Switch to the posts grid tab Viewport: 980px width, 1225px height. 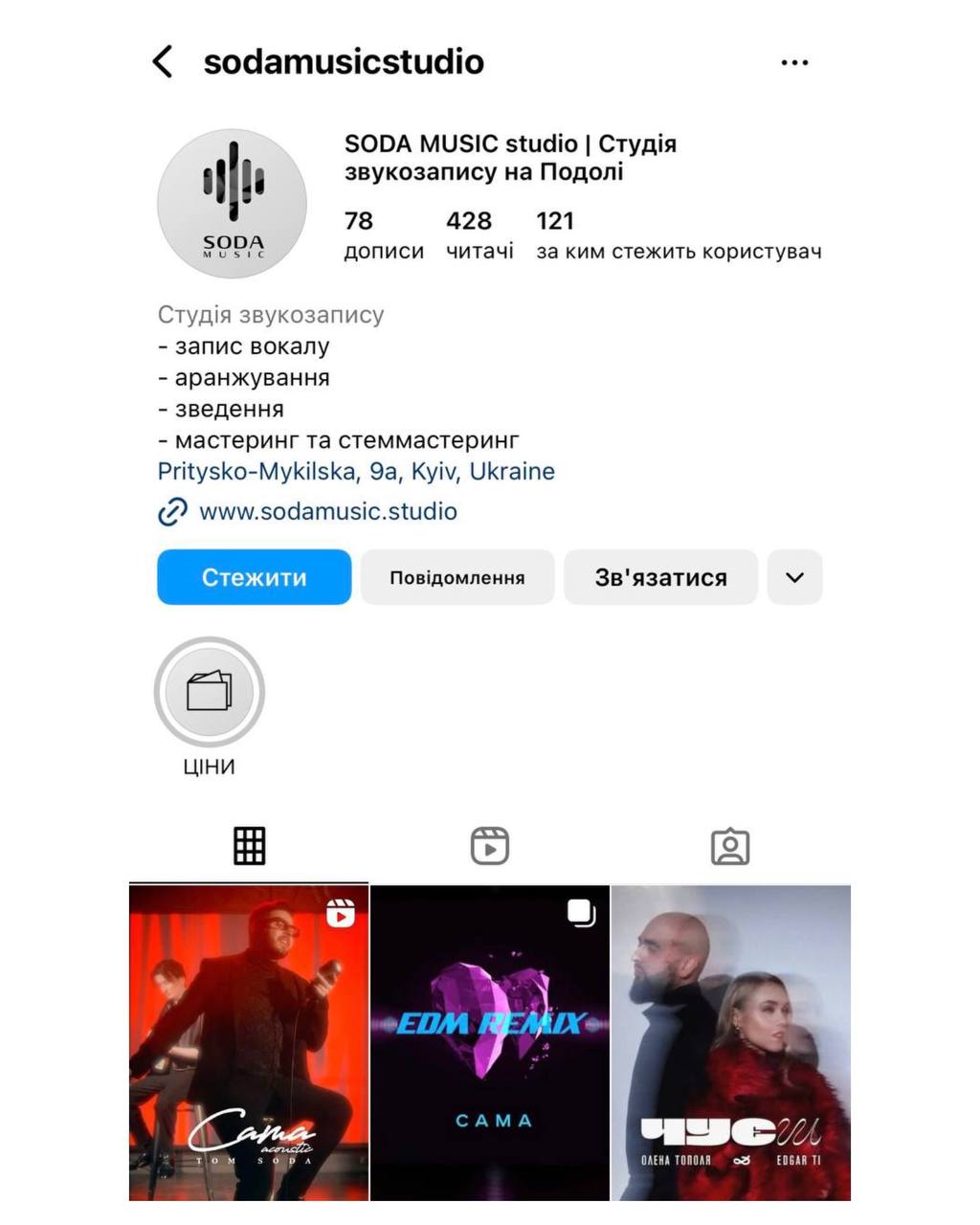coord(249,846)
